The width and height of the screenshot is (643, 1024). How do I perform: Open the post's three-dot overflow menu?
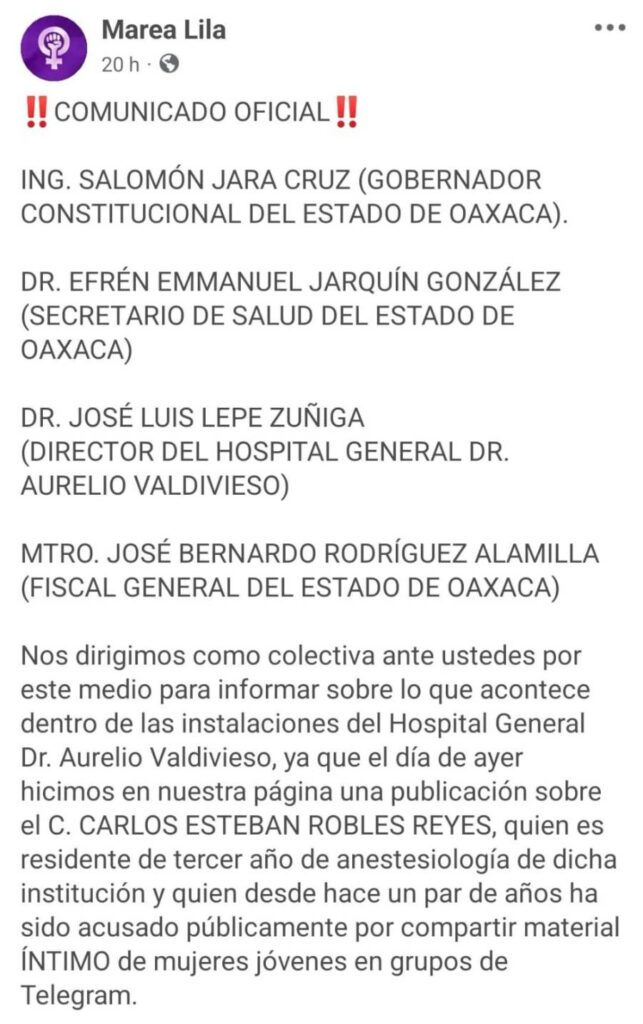[x=609, y=29]
